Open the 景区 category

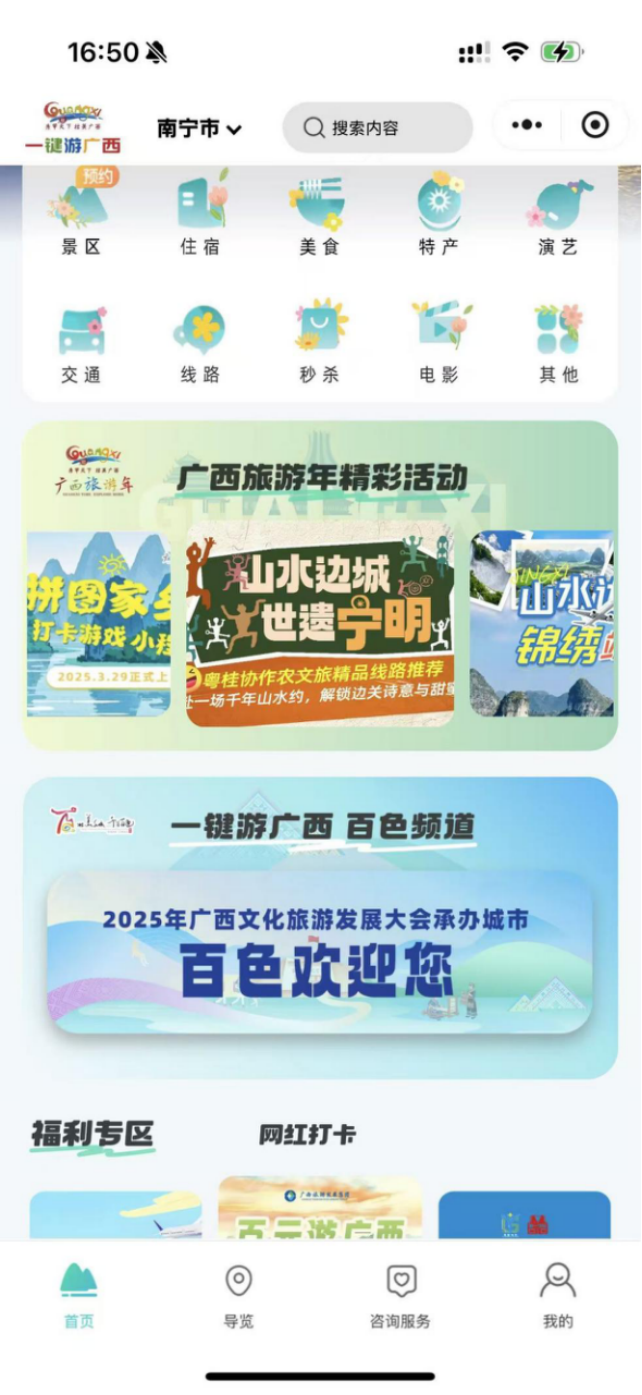click(81, 215)
